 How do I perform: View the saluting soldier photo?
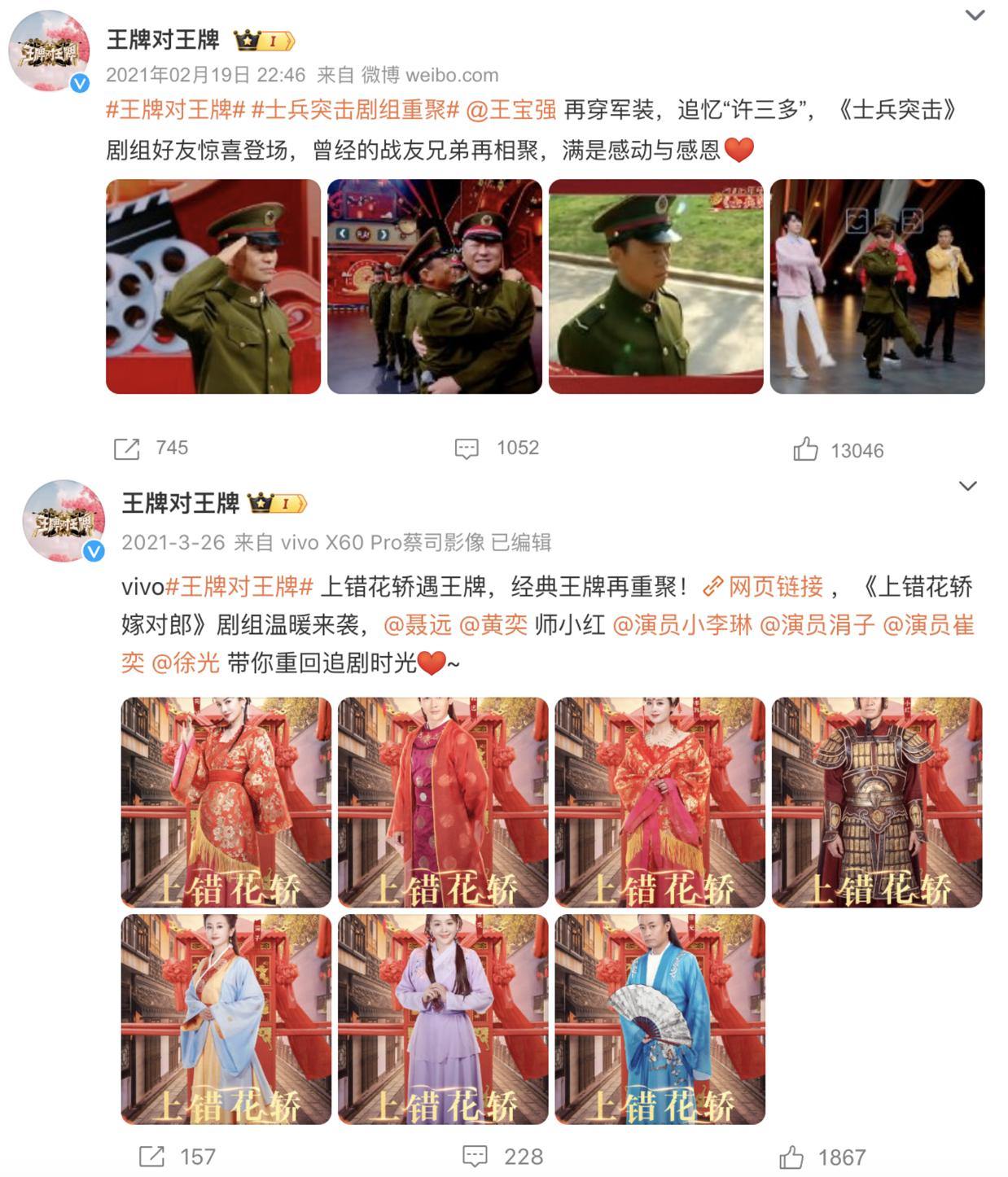213,287
